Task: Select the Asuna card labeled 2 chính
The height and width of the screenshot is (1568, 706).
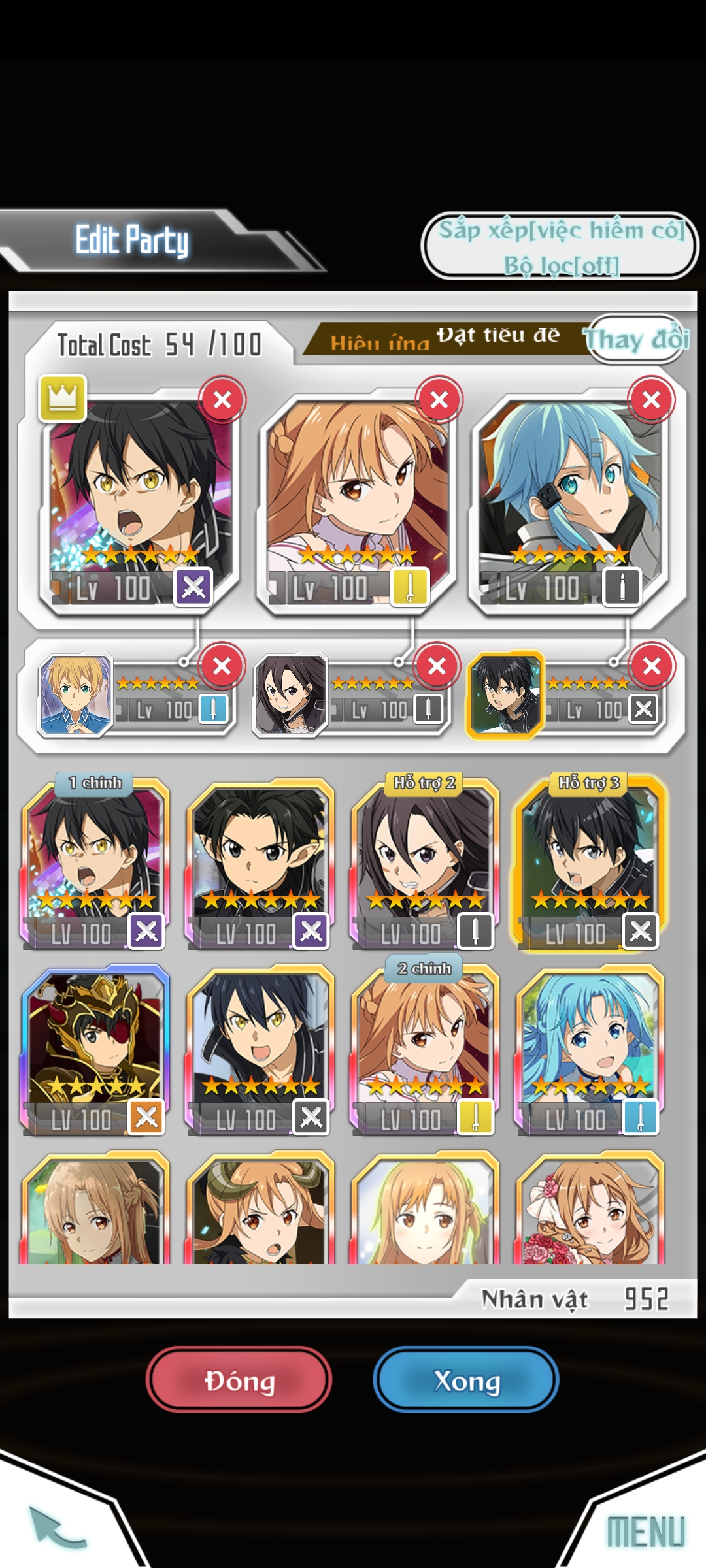Action: 425,1049
